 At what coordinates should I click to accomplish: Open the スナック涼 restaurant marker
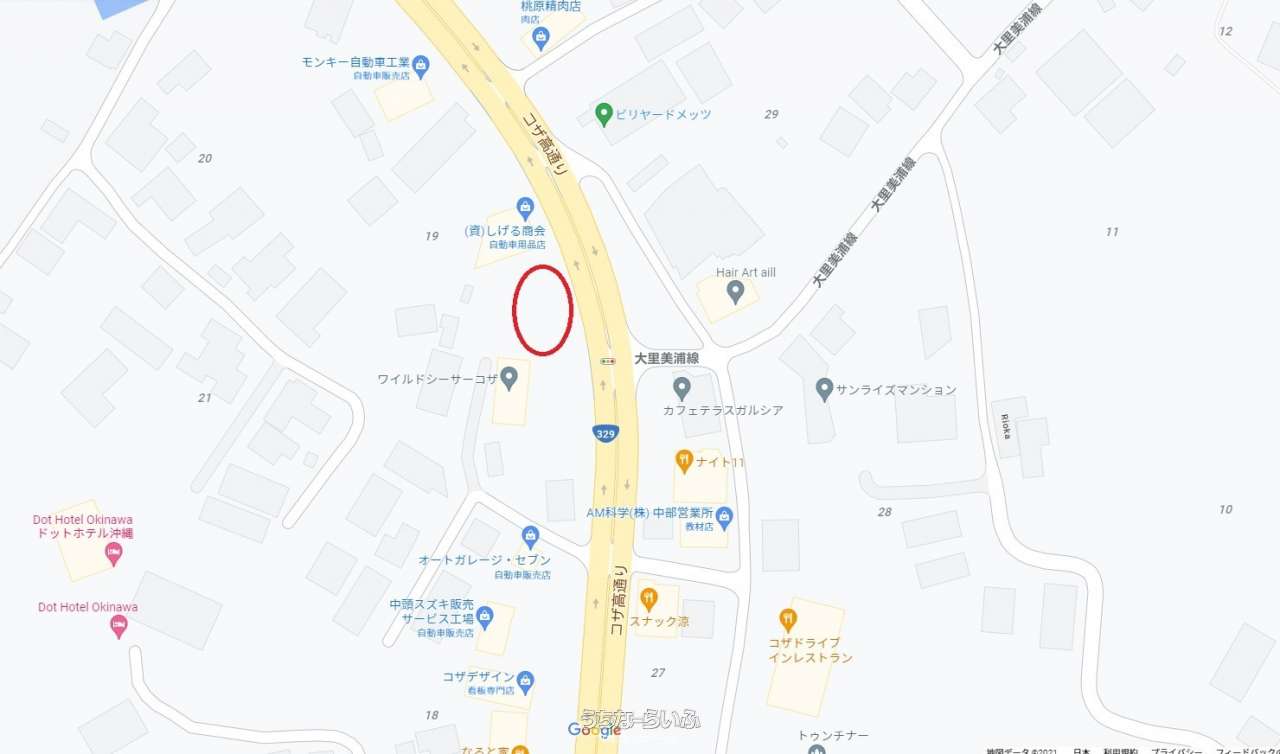649,598
